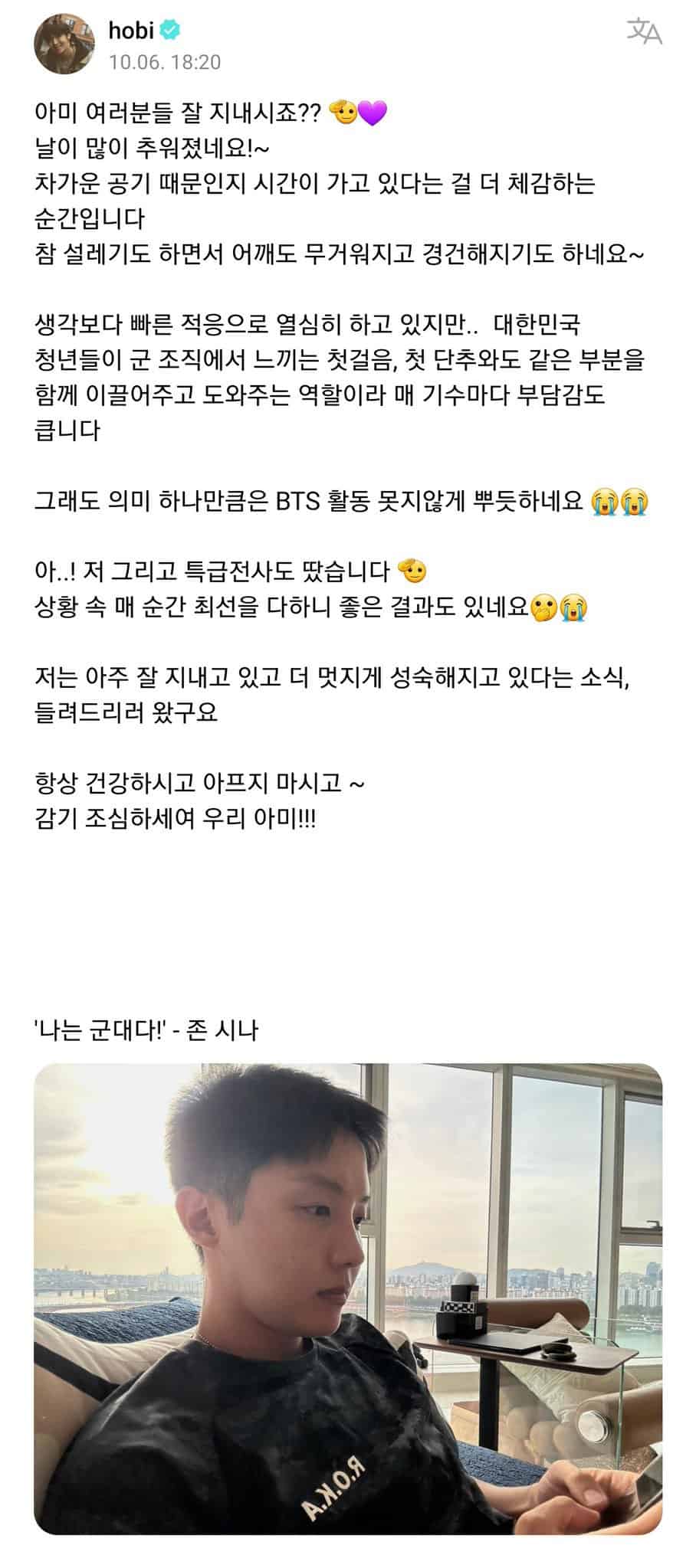The image size is (696, 1568).
Task: Translate this post with the translate icon
Action: [644, 31]
